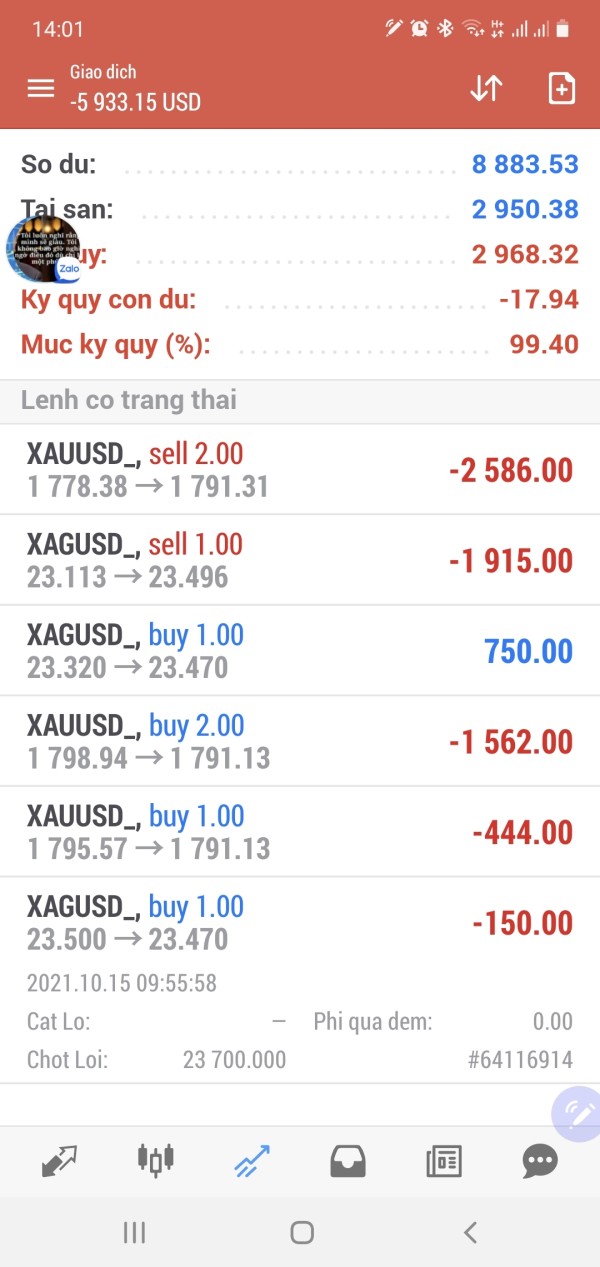The width and height of the screenshot is (600, 1267).
Task: Collapse XAGUSD buy position at 23.500
Action: click(x=300, y=922)
